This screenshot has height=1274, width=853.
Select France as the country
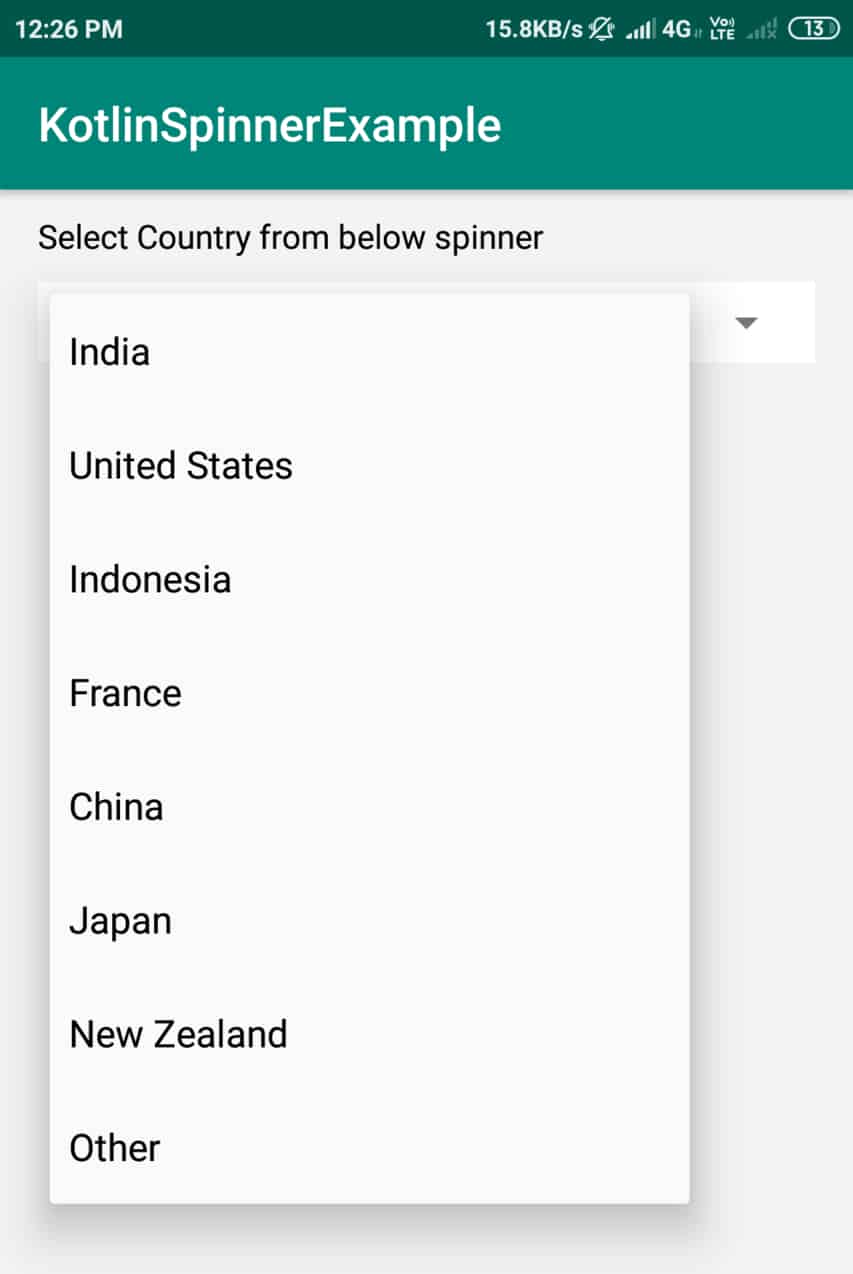click(369, 694)
